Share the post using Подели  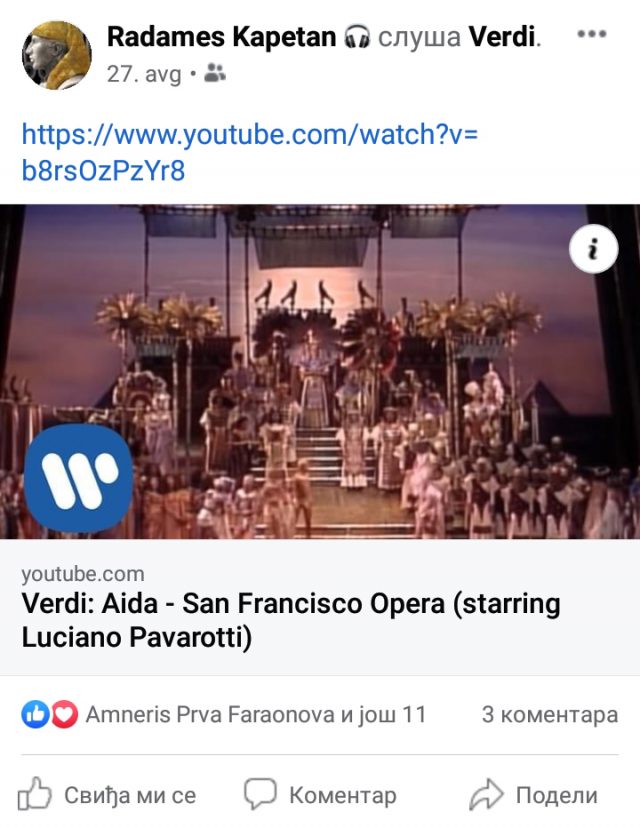(534, 795)
